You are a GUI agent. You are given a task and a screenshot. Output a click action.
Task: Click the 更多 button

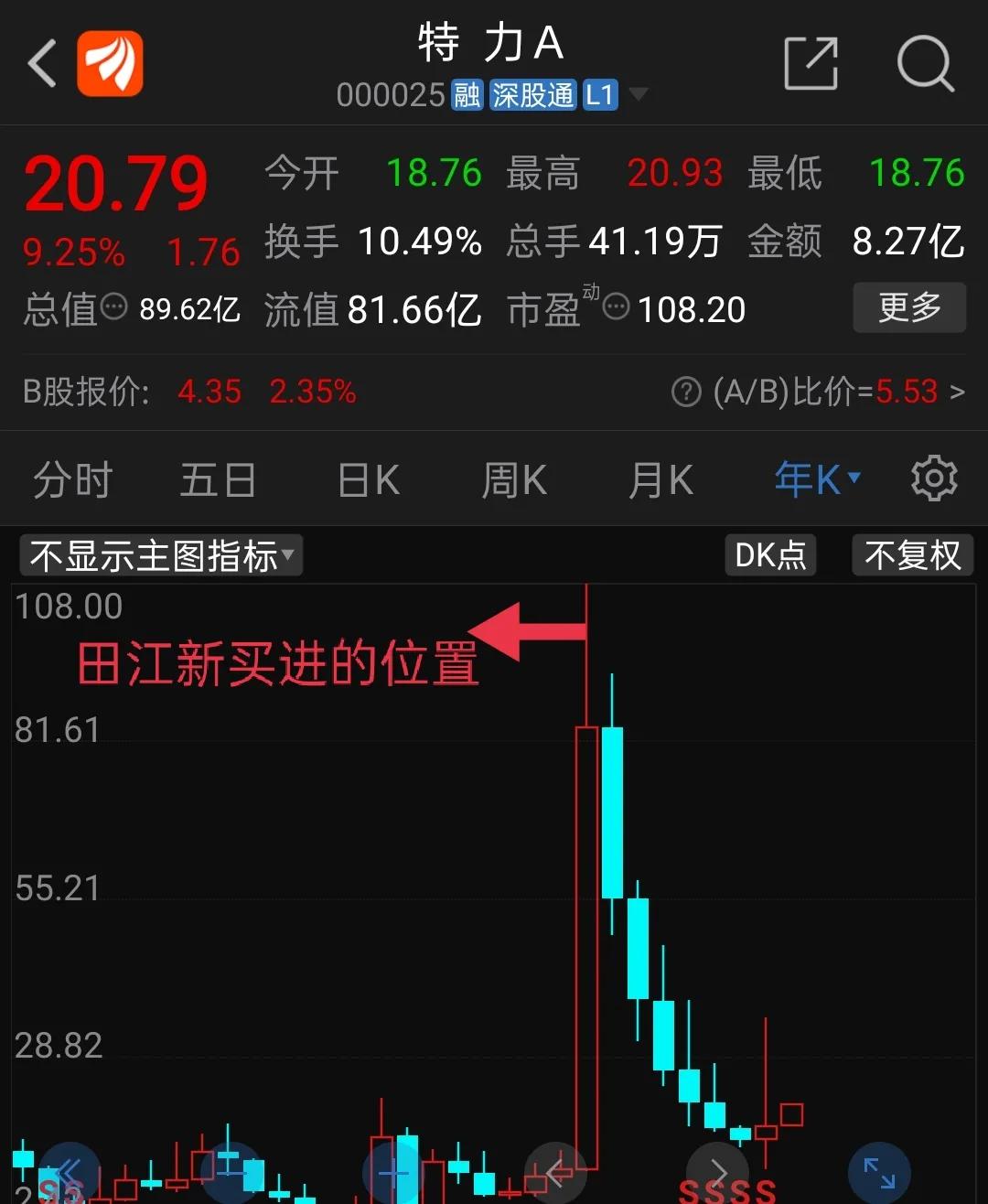[909, 308]
